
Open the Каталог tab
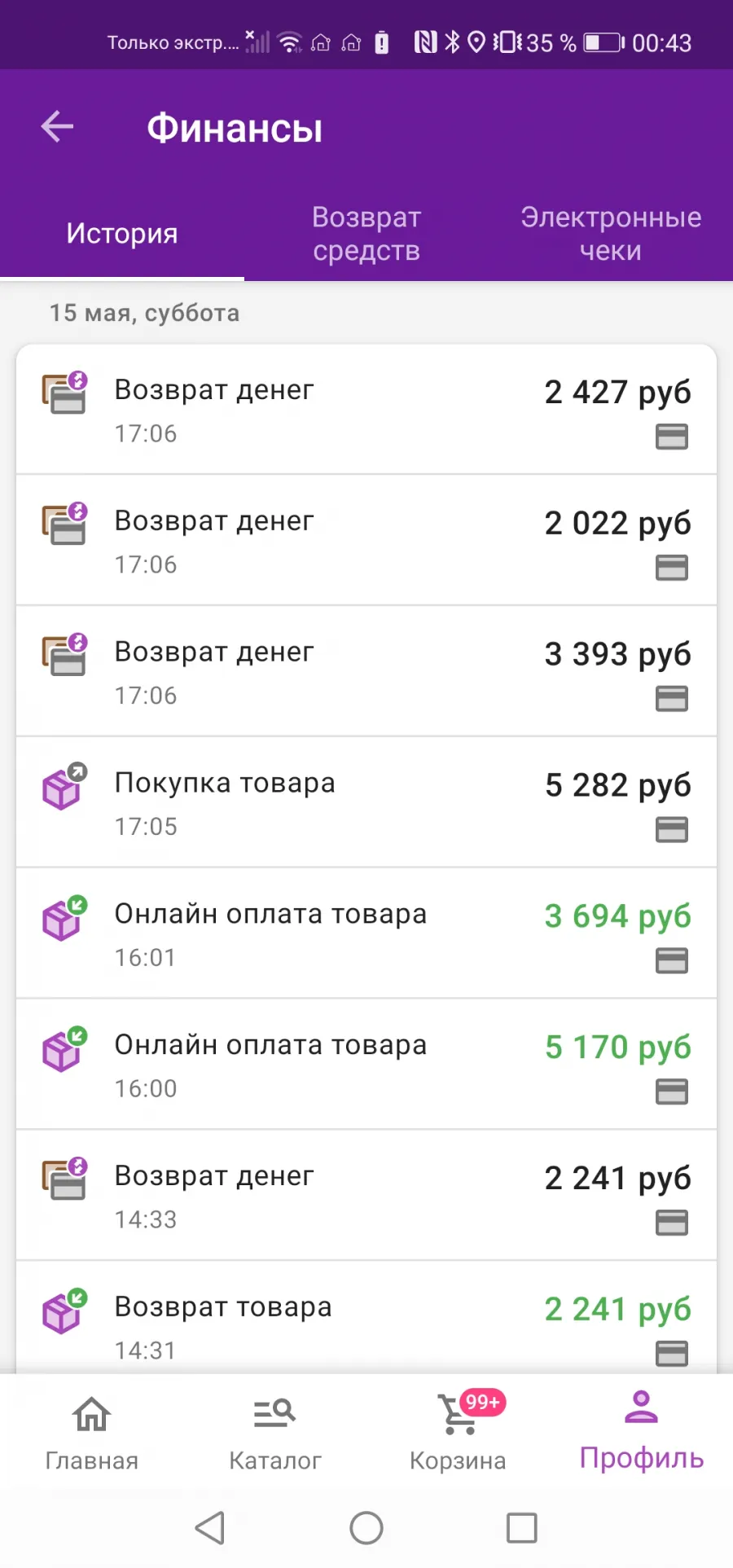(x=274, y=1432)
